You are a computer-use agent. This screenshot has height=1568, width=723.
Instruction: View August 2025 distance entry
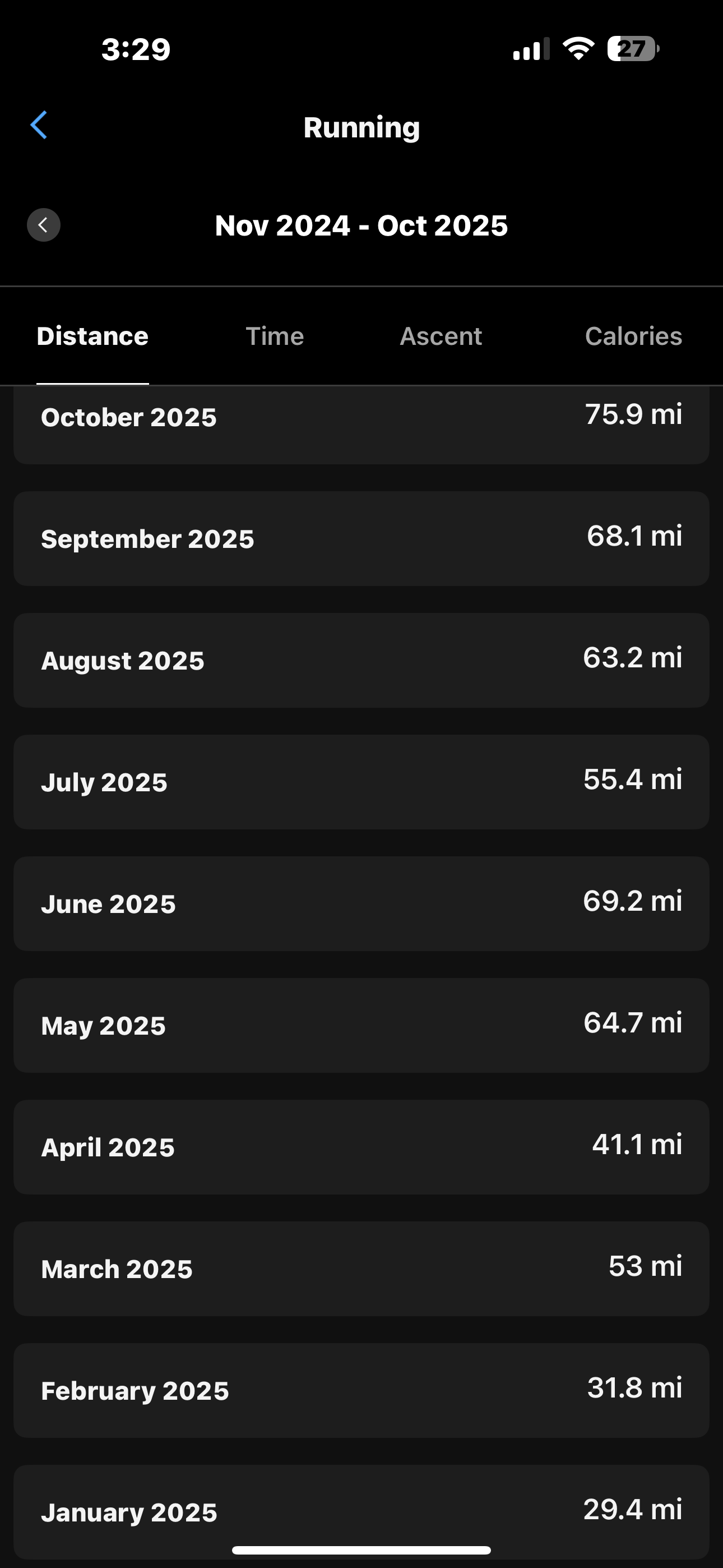click(x=361, y=661)
